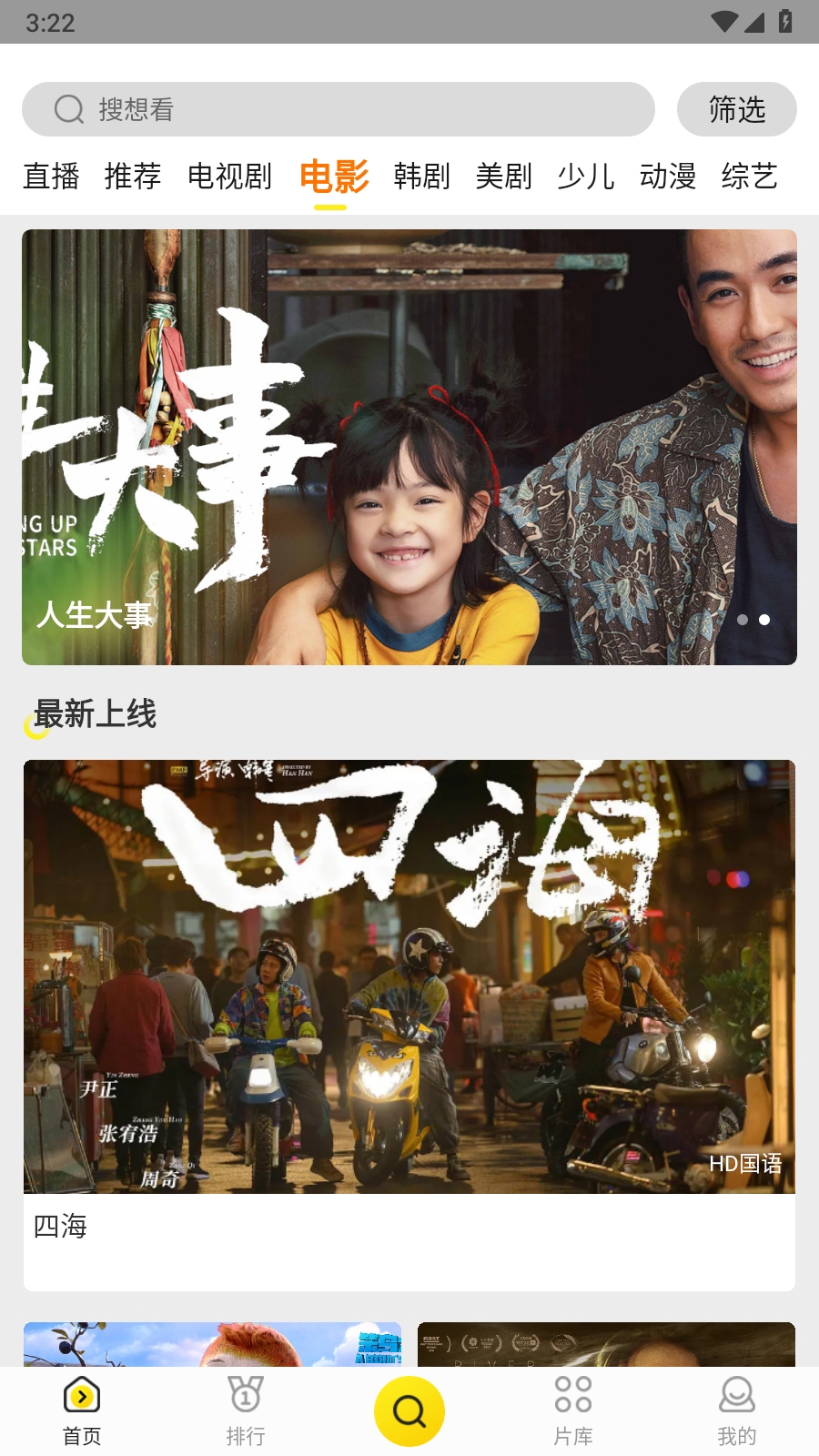Switch to the 动漫 tab
The width and height of the screenshot is (819, 1456).
tap(667, 176)
